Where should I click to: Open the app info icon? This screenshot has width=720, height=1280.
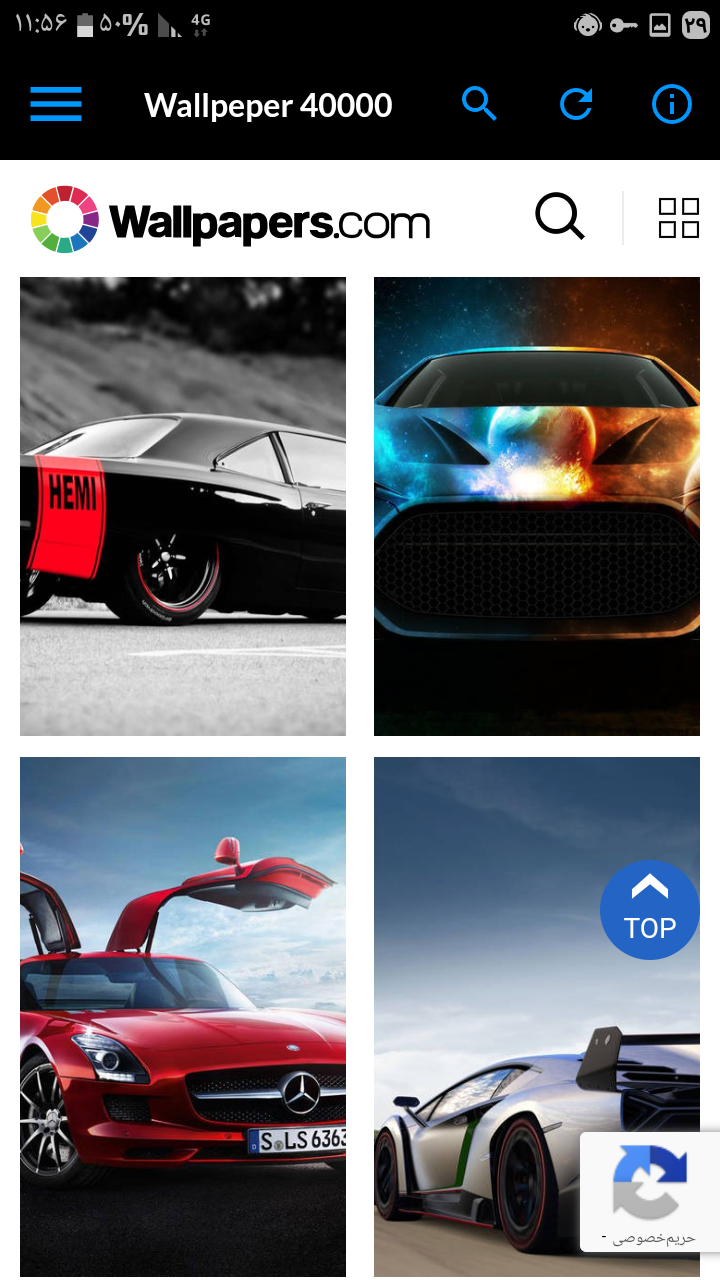(x=671, y=104)
